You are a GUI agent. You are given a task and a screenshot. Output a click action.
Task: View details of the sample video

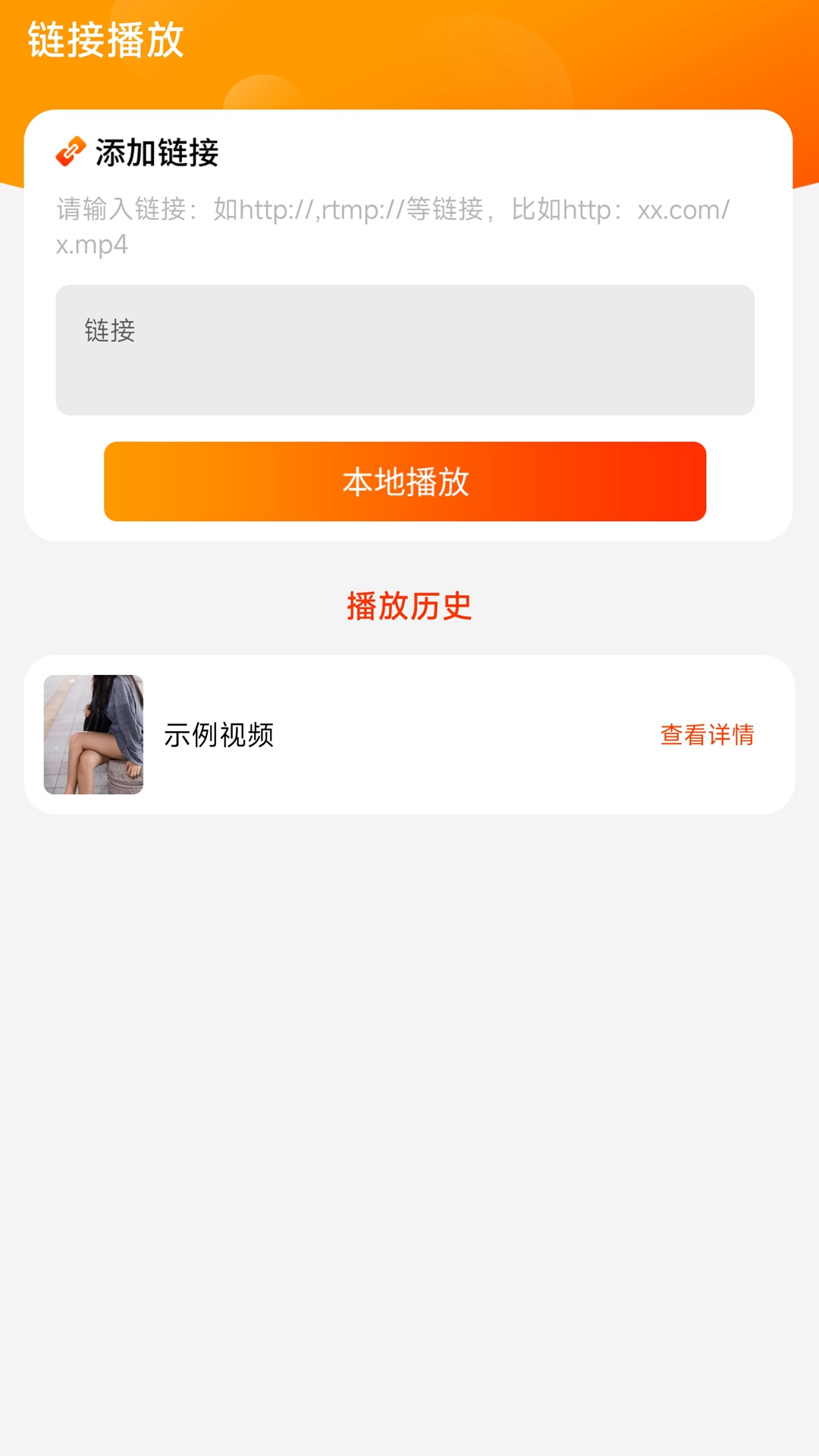708,733
